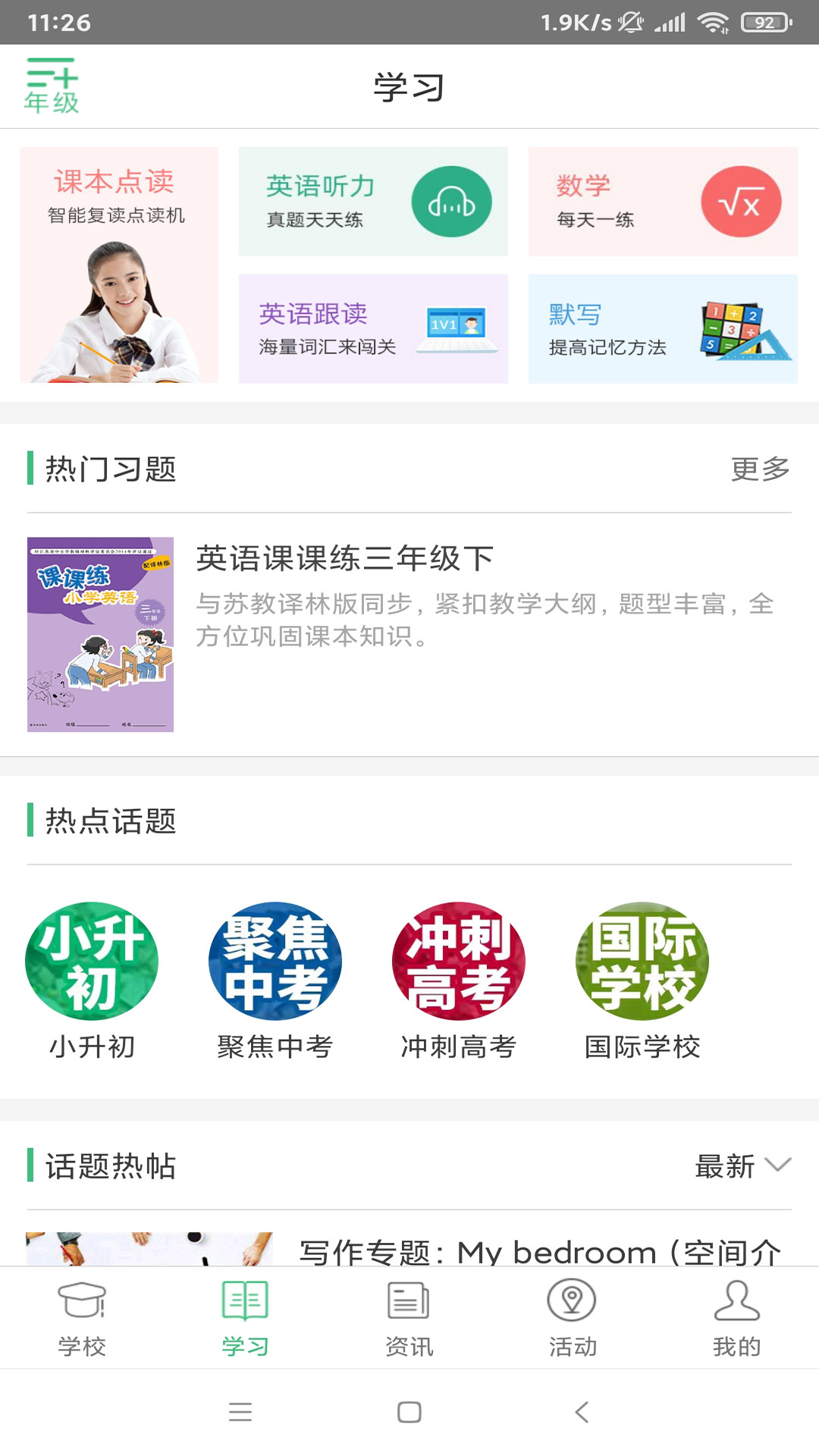The image size is (819, 1456).
Task: Select the 国际学校 topic
Action: (642, 979)
